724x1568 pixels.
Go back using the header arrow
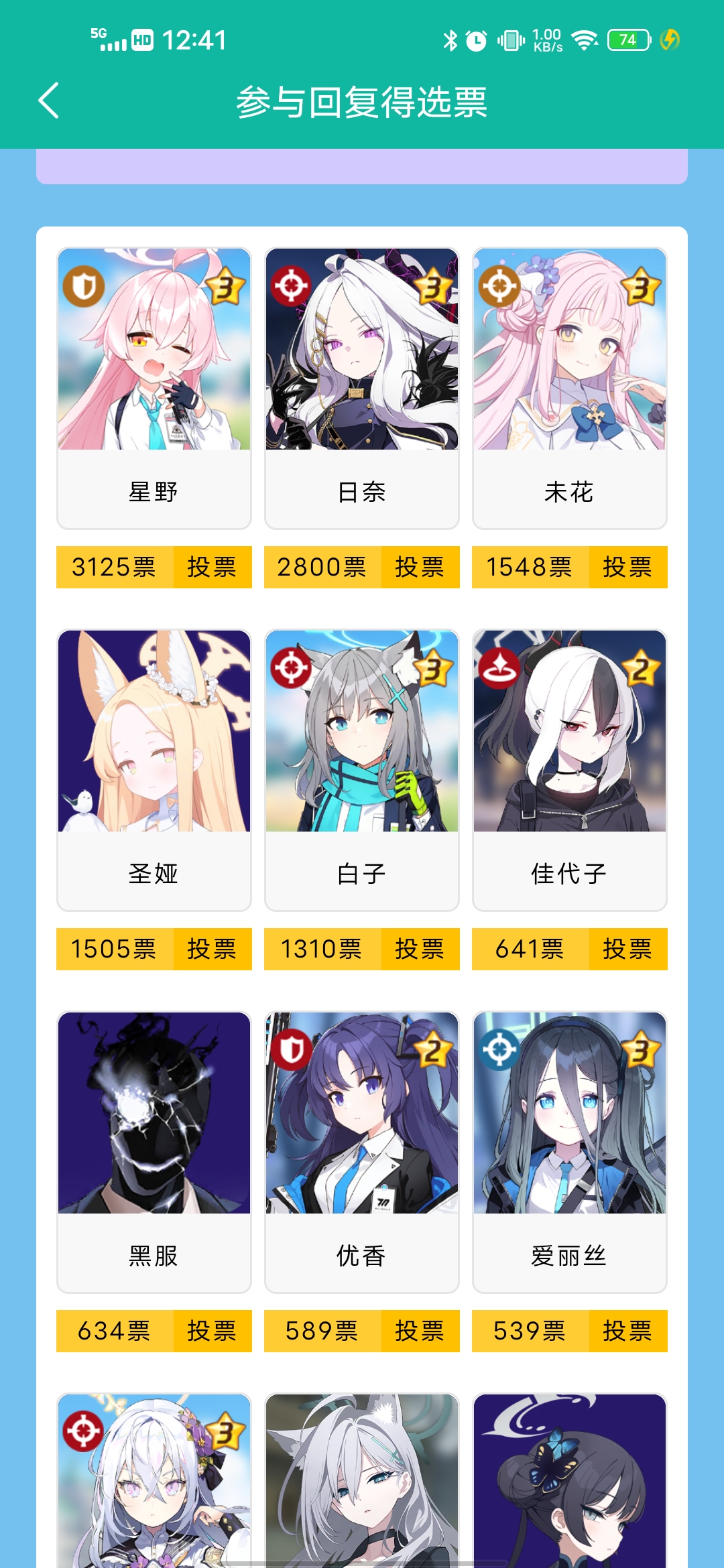click(x=49, y=101)
